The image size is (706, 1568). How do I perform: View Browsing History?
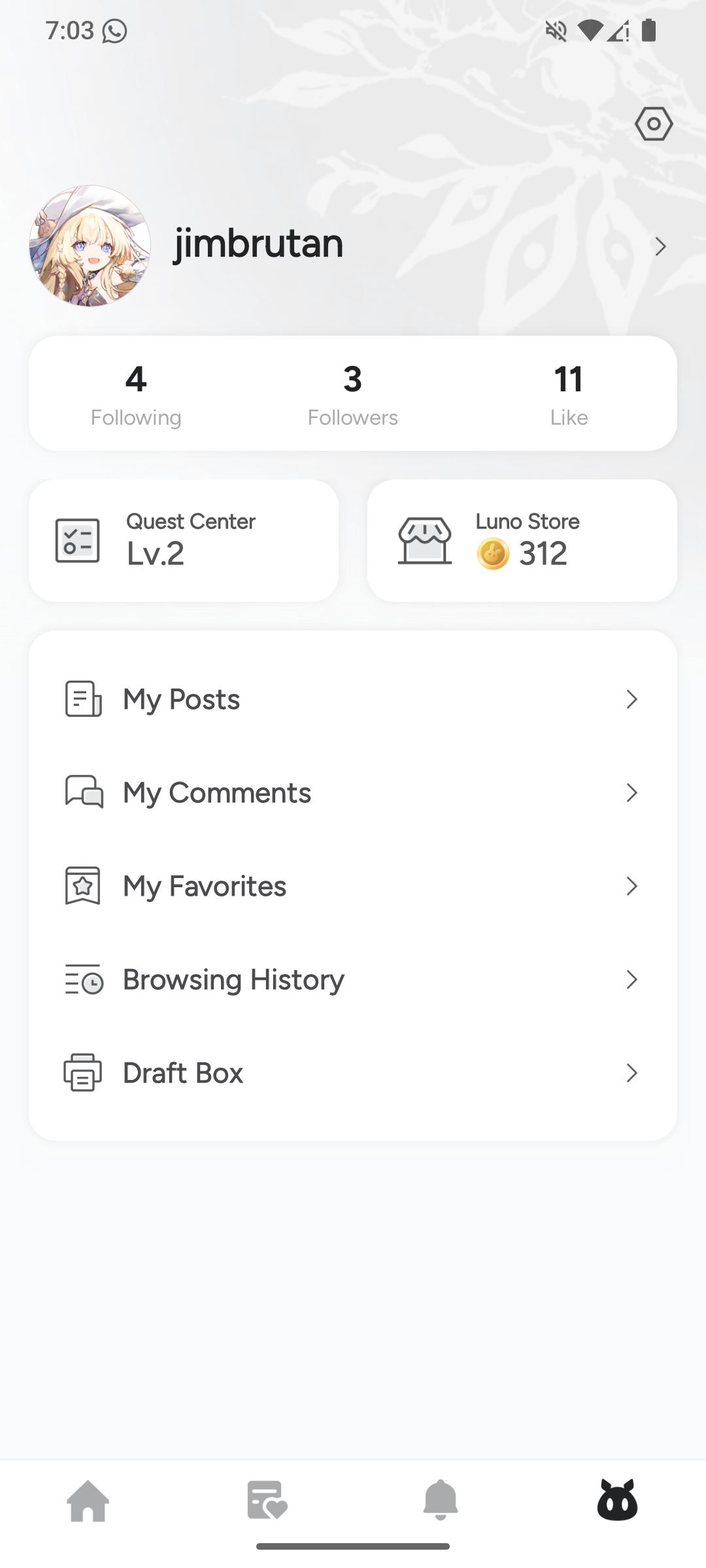(x=353, y=979)
